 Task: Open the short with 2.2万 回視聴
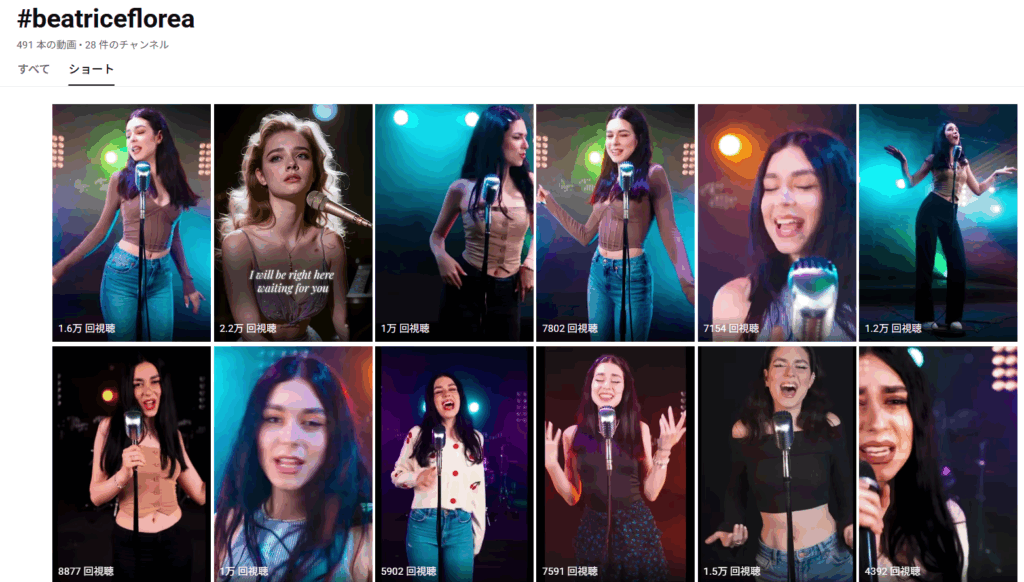(292, 222)
